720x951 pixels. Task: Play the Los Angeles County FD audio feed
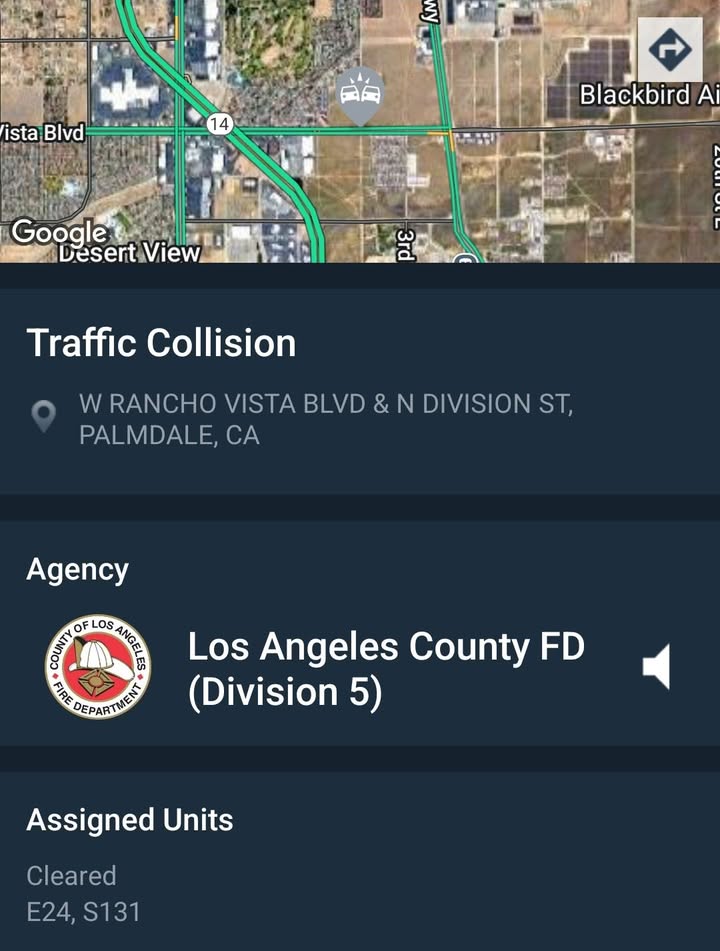[656, 667]
